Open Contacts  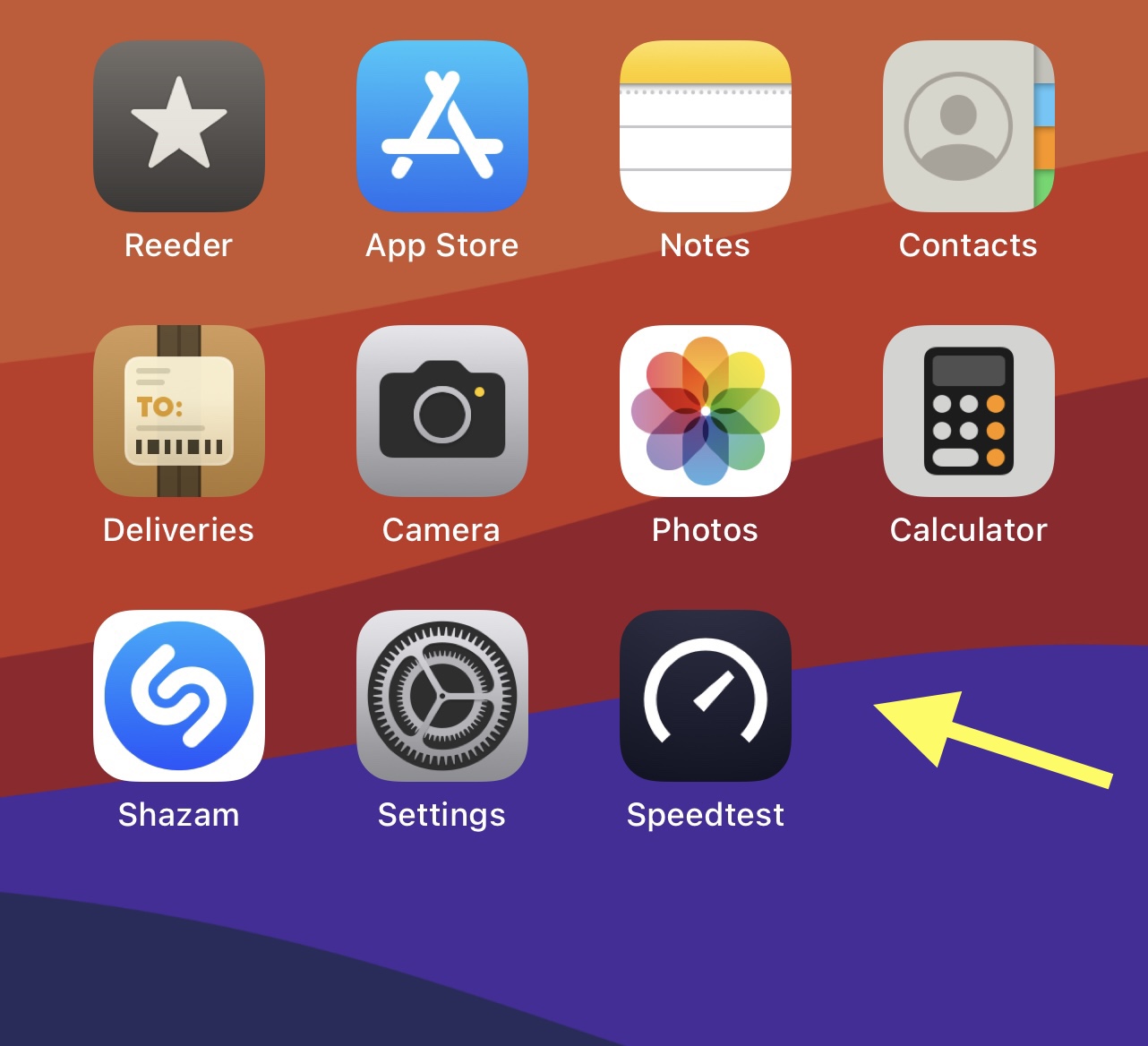[968, 126]
